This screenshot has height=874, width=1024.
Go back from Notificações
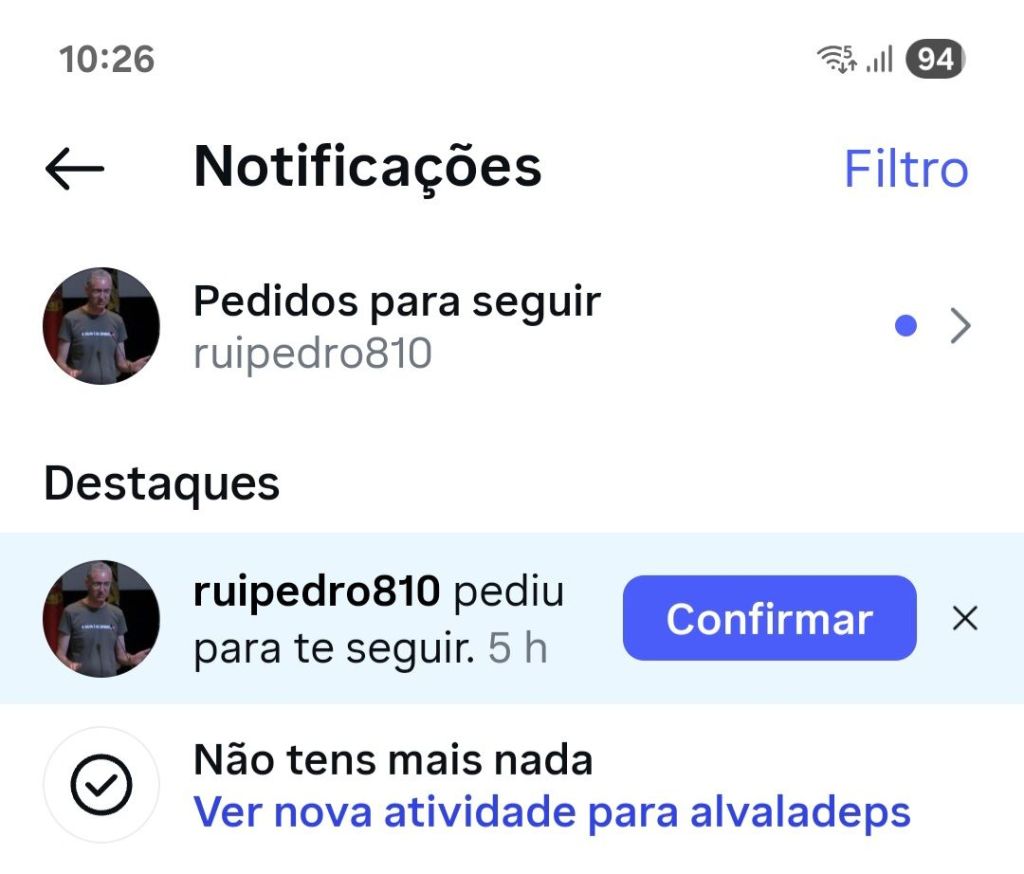click(75, 169)
